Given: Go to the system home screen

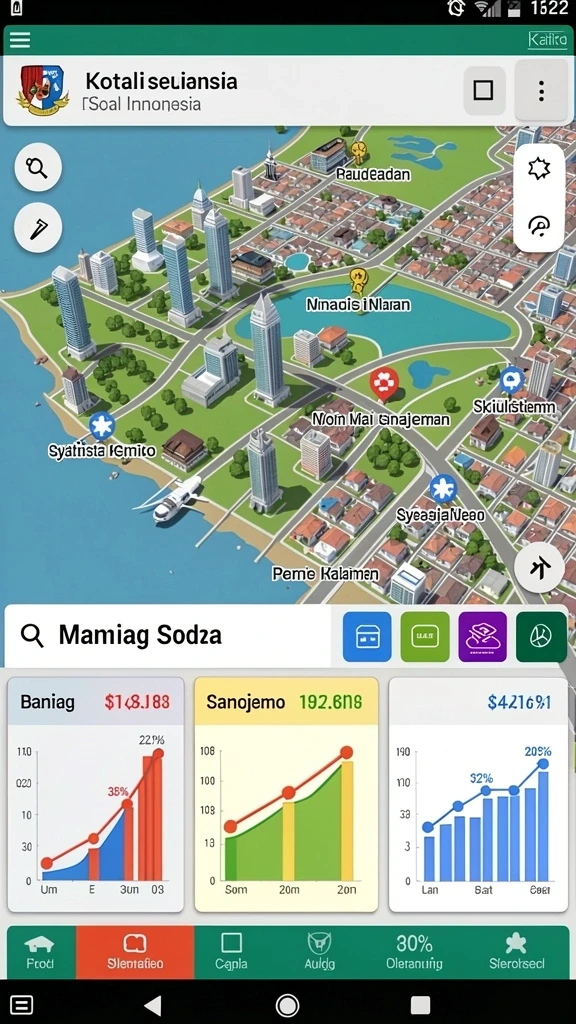Looking at the screenshot, I should click(287, 1005).
